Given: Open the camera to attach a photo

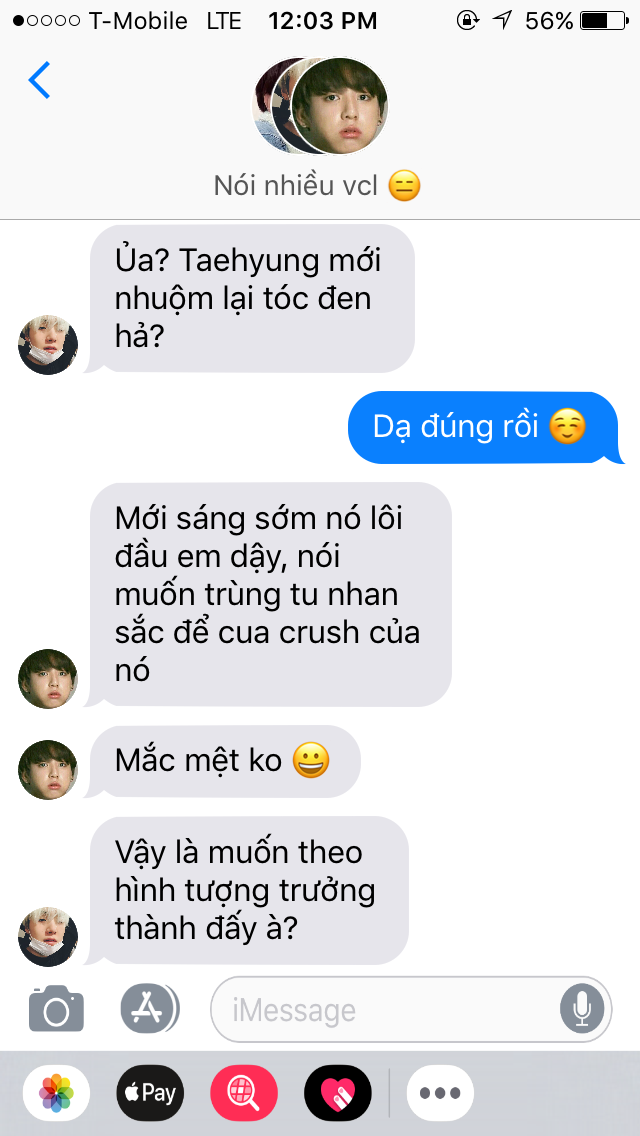Looking at the screenshot, I should (56, 1008).
